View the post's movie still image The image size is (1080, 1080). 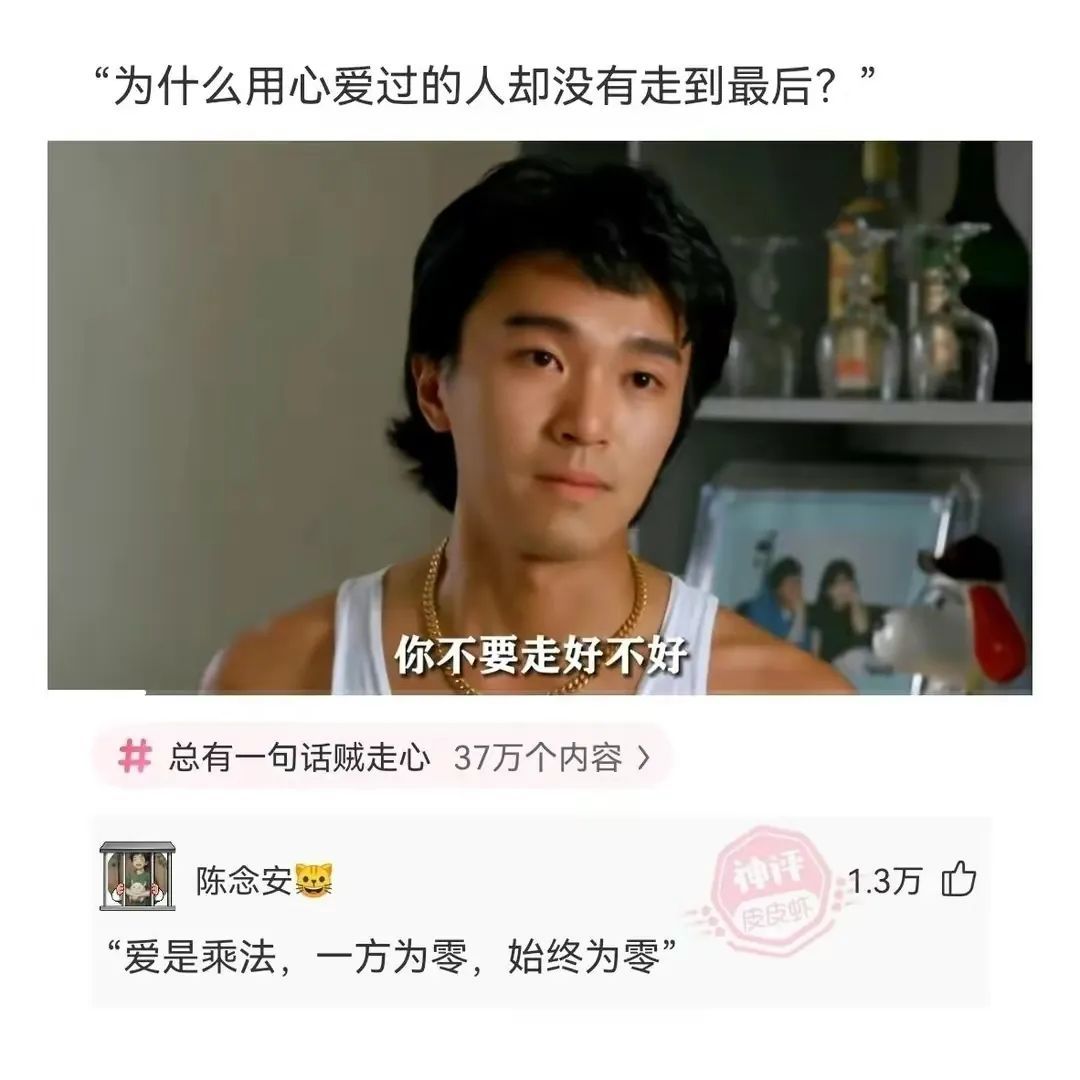click(540, 418)
